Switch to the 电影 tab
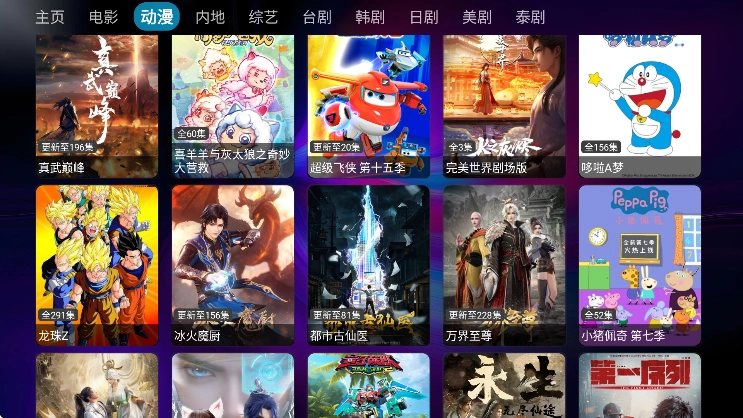The width and height of the screenshot is (743, 418). (103, 17)
